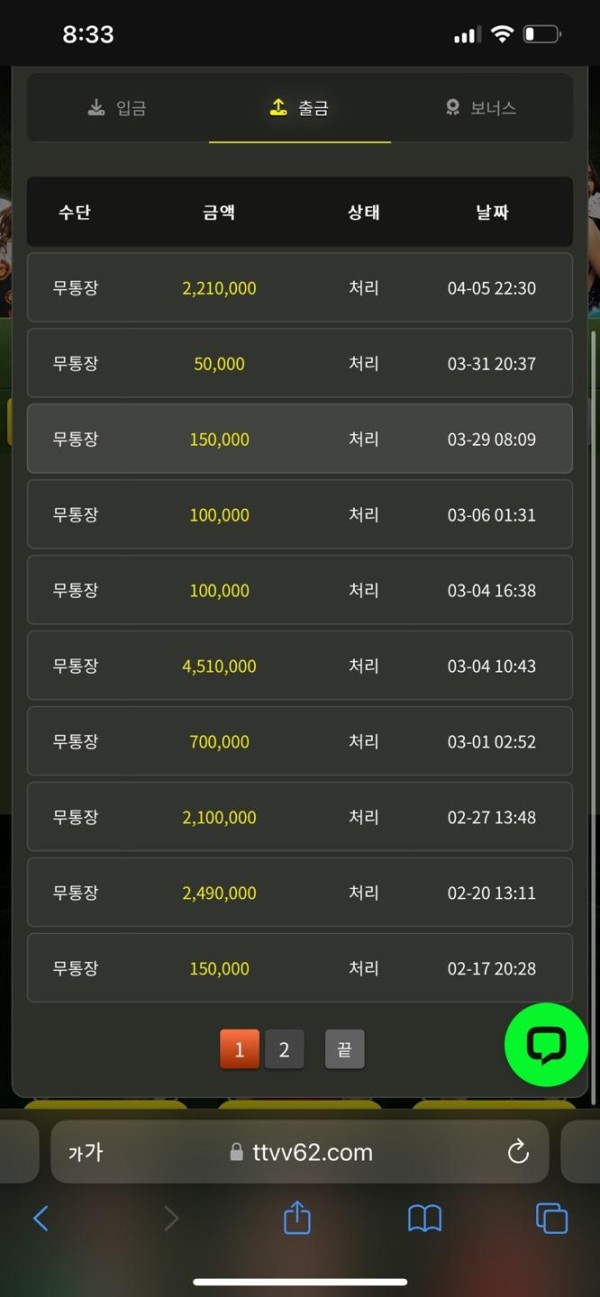
Task: Tap the ttvv62.com address bar
Action: [300, 1152]
